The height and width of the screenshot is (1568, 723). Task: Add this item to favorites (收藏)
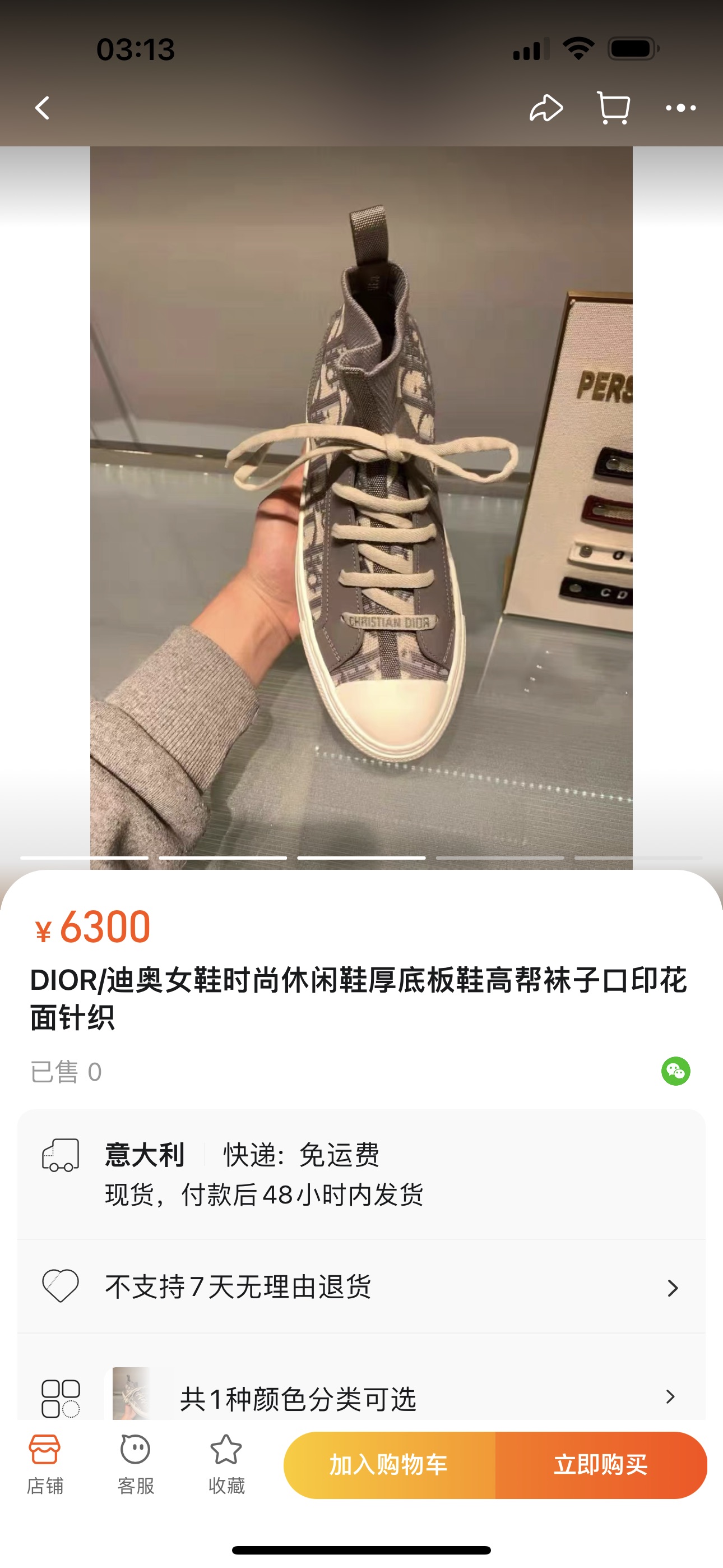point(226,1464)
